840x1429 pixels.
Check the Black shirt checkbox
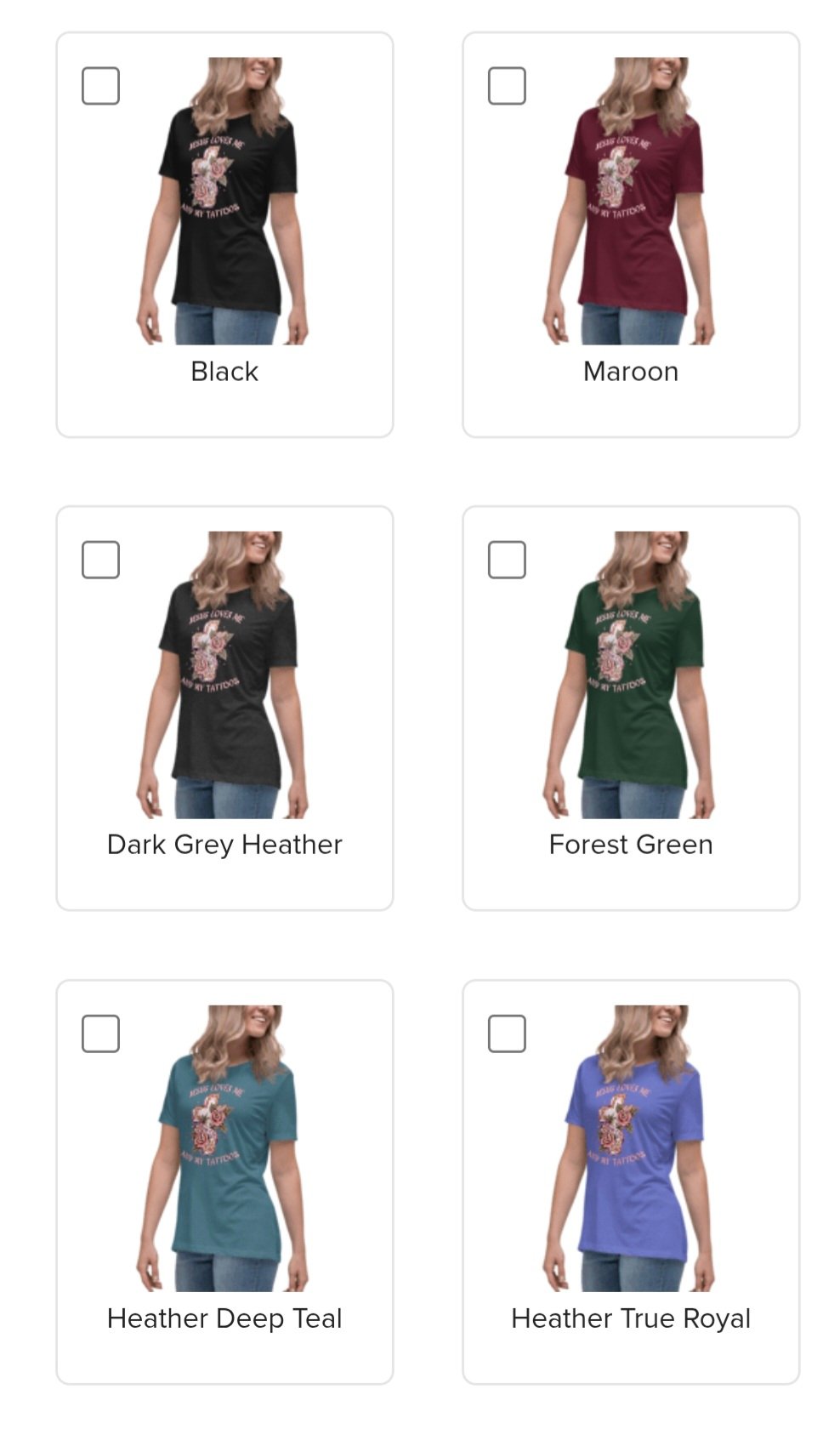tap(100, 86)
